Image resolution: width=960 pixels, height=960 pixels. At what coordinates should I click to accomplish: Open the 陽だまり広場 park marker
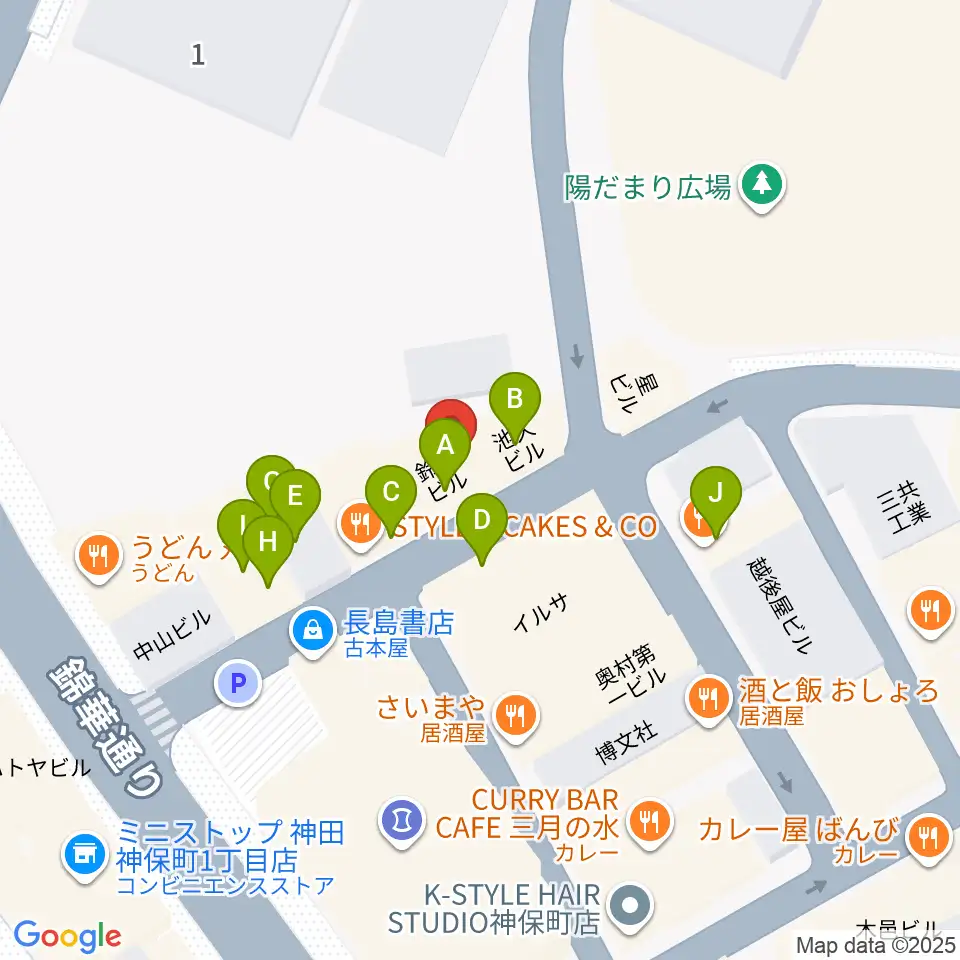(x=762, y=186)
